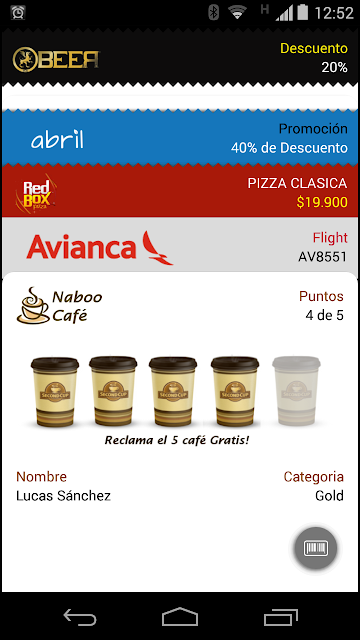Show the barcode with the floating button

coord(316,548)
